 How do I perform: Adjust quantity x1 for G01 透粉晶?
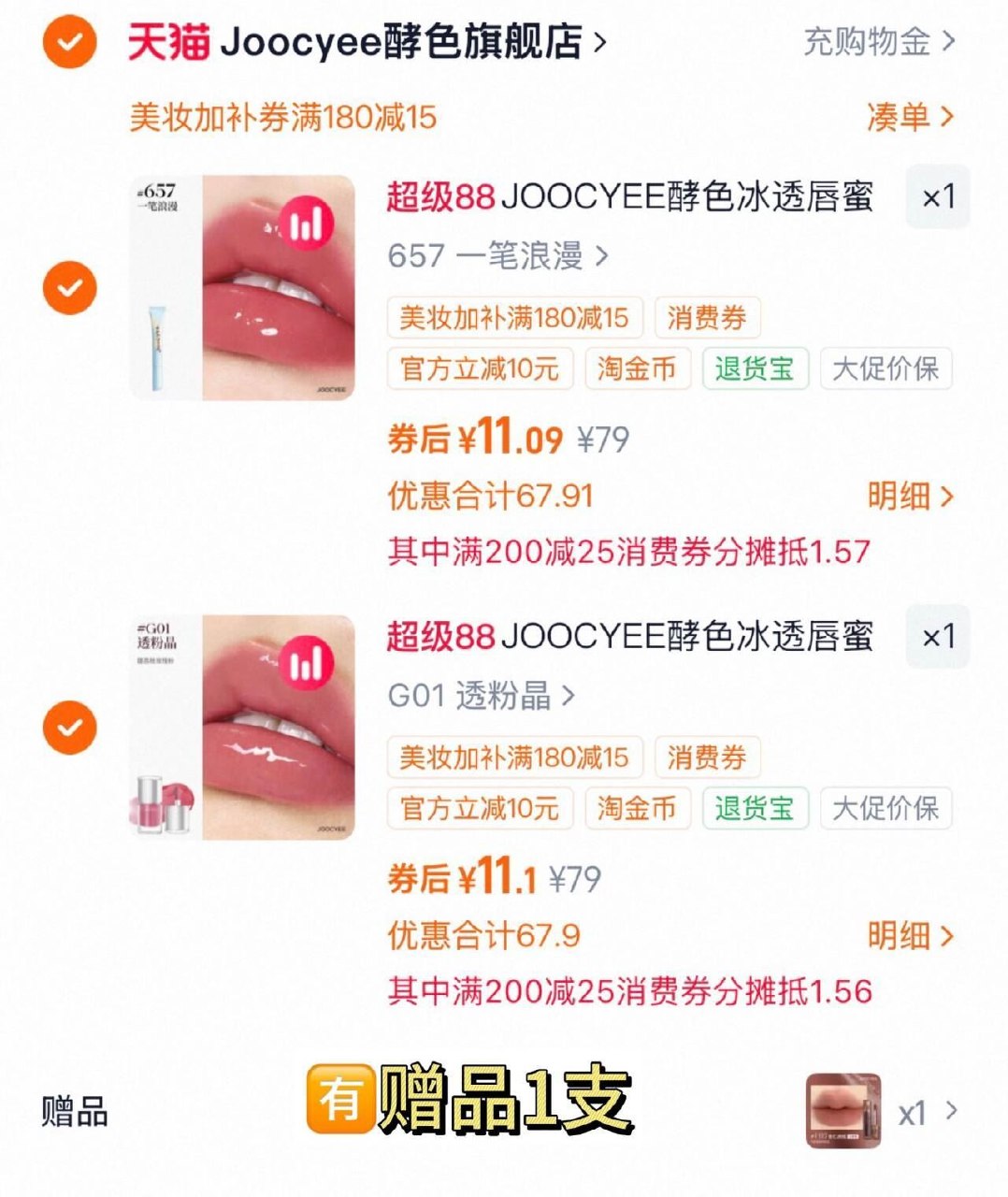point(938,637)
